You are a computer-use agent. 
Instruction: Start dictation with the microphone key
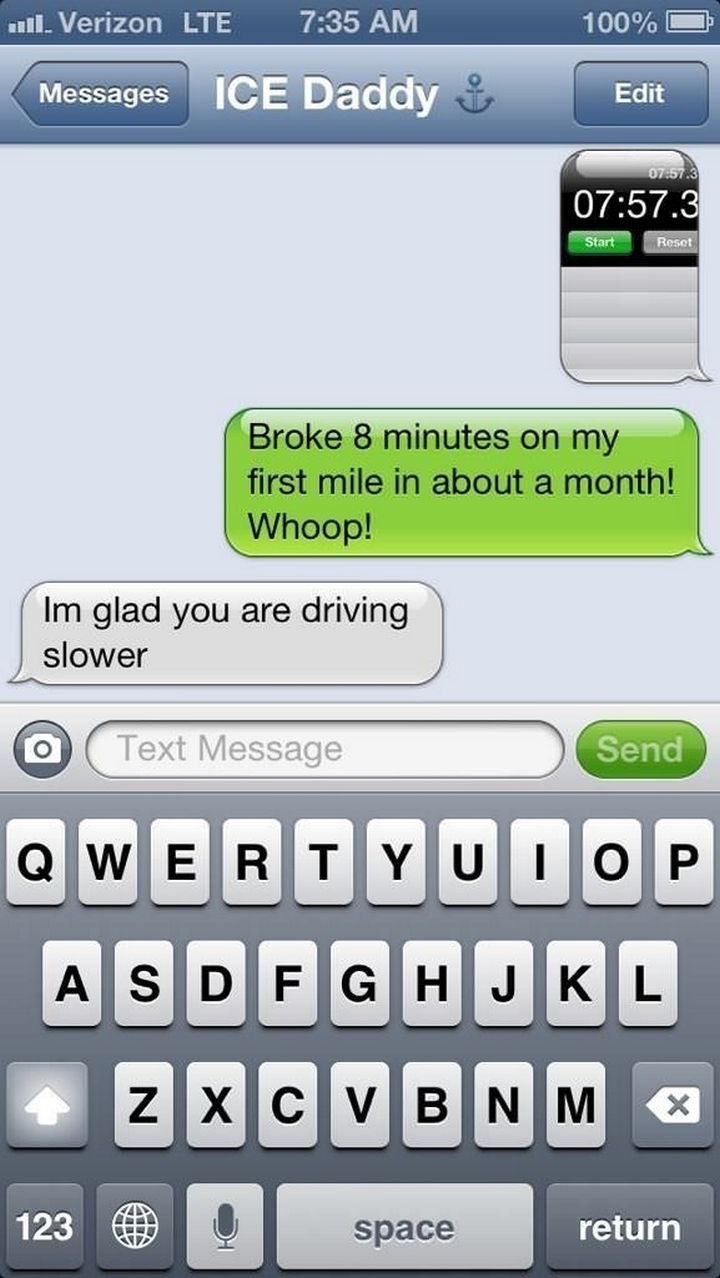(x=225, y=1227)
